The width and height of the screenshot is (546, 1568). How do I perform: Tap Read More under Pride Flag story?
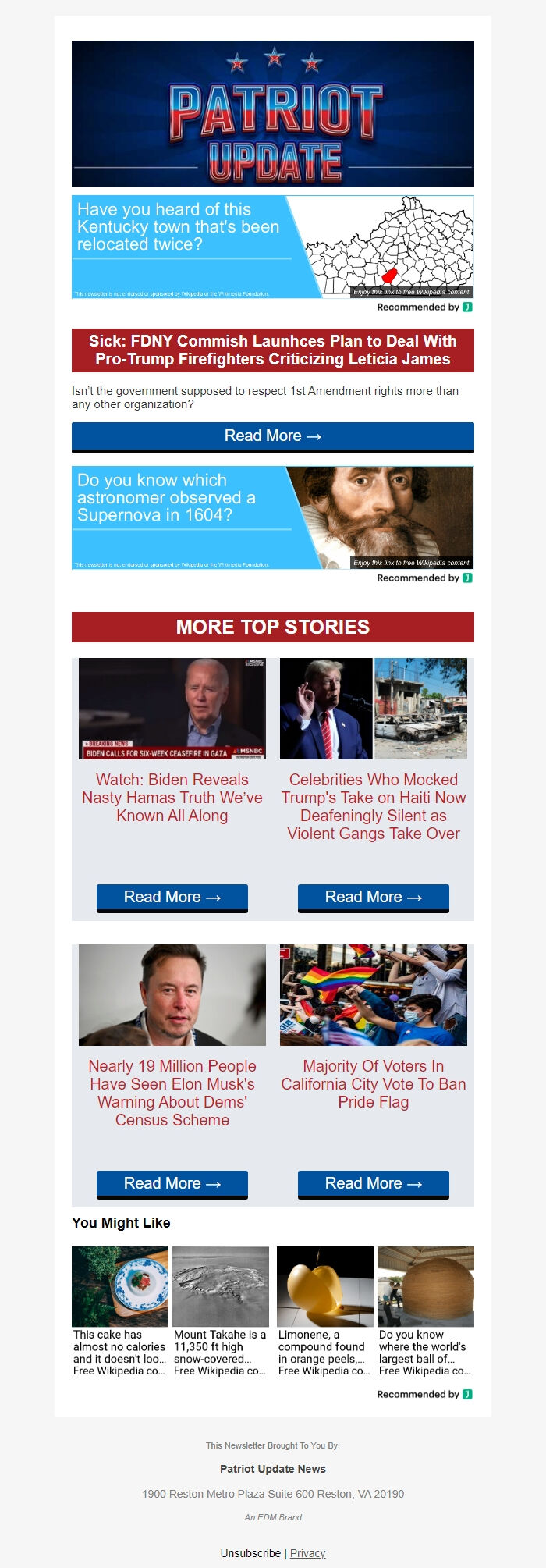coord(374,1184)
